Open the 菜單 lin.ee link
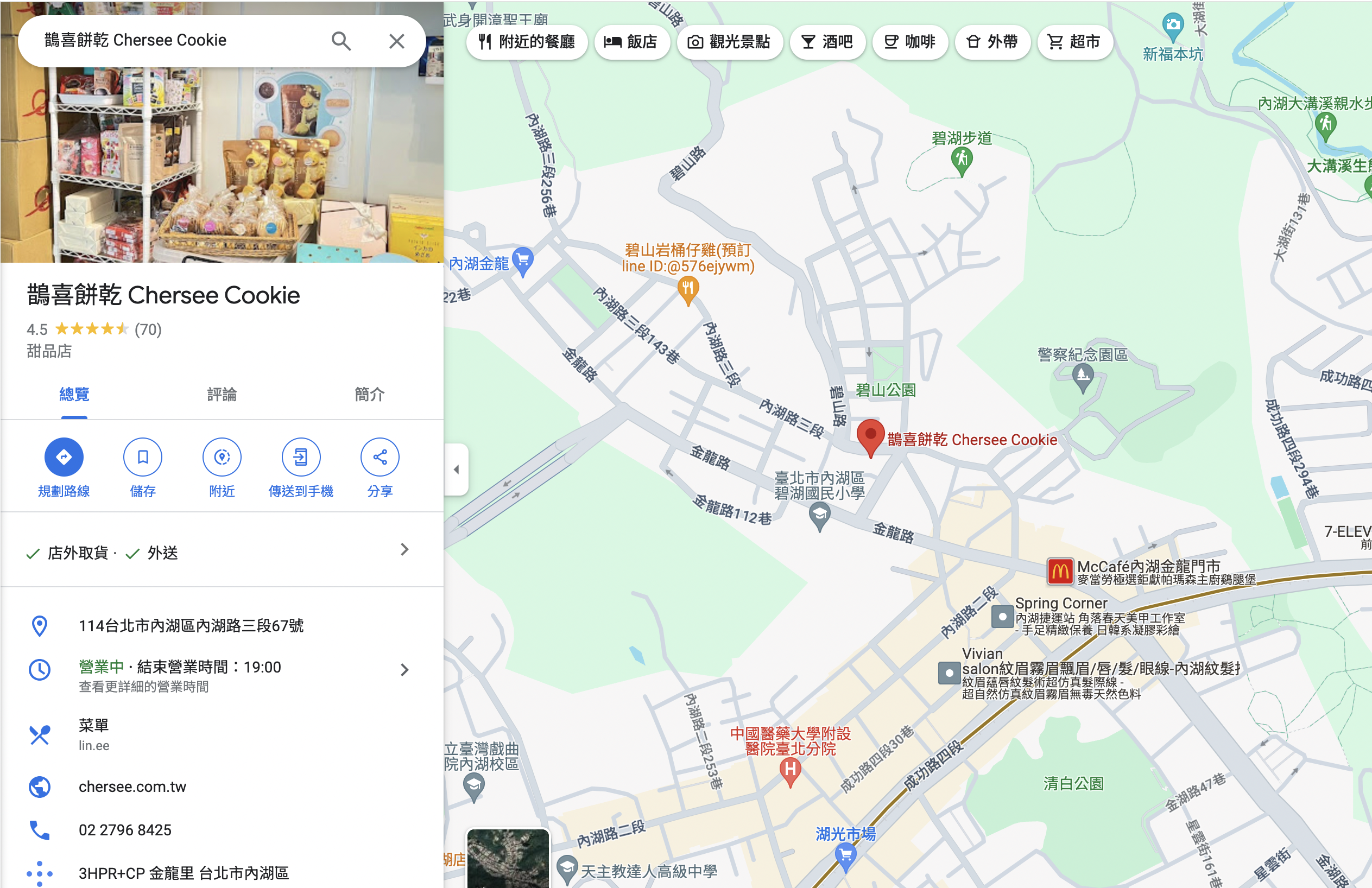 (x=222, y=735)
